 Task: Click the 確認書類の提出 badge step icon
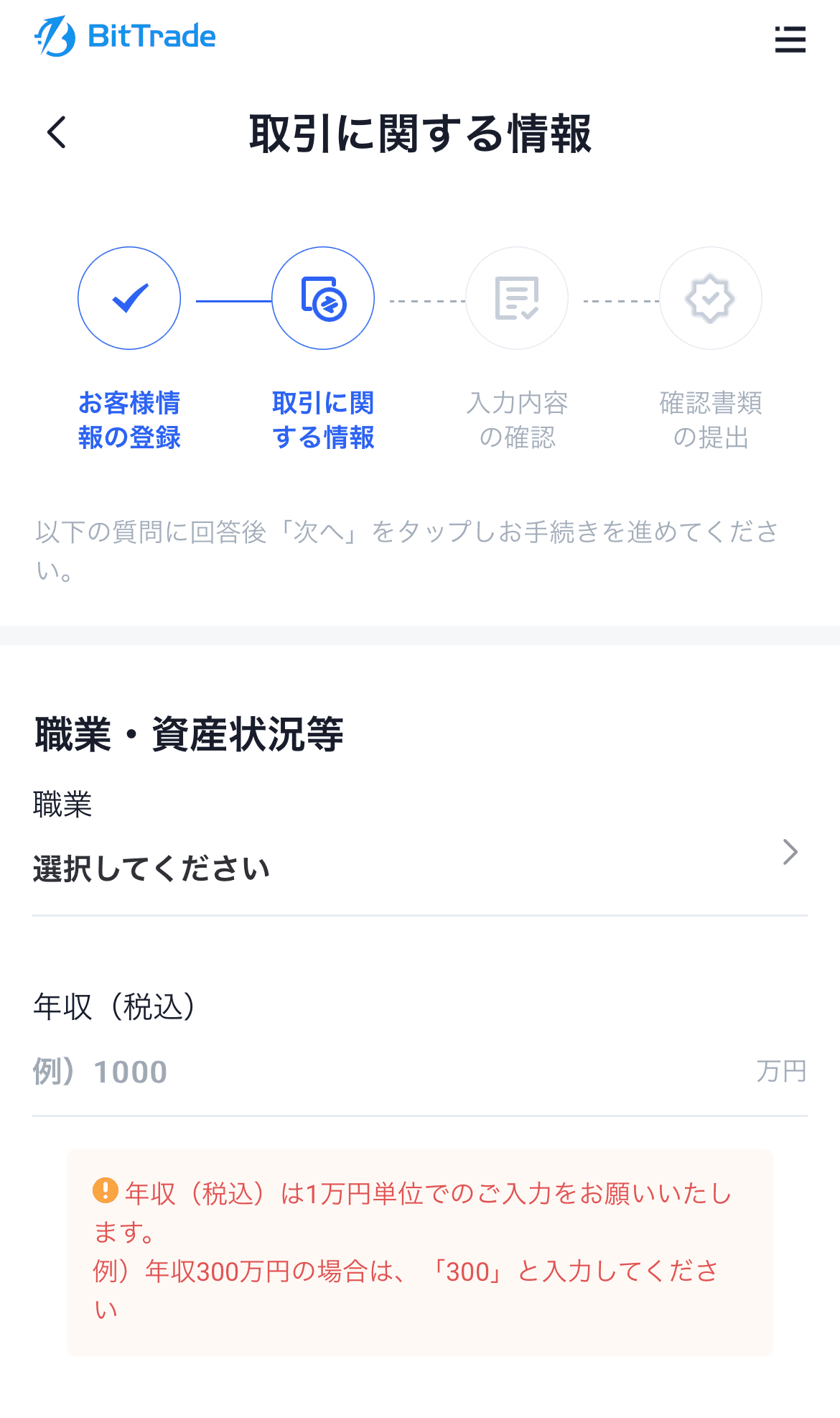click(x=710, y=298)
